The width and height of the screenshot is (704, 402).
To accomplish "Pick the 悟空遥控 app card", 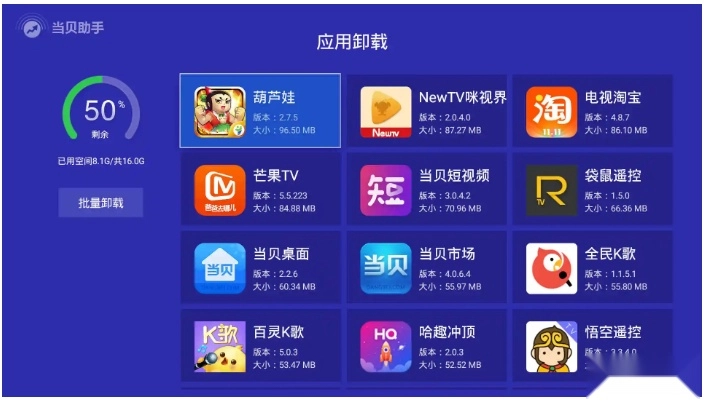I will pyautogui.click(x=592, y=345).
